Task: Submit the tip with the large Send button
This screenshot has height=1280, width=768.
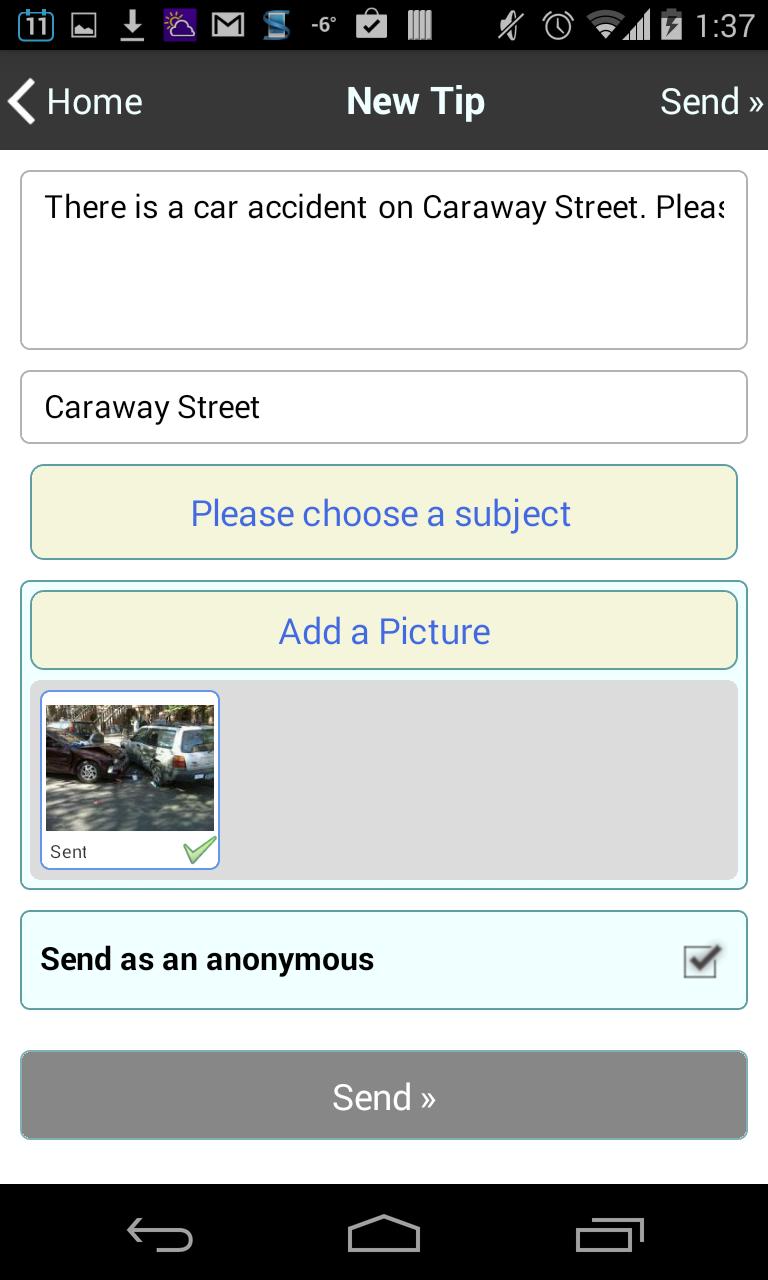Action: tap(384, 1096)
